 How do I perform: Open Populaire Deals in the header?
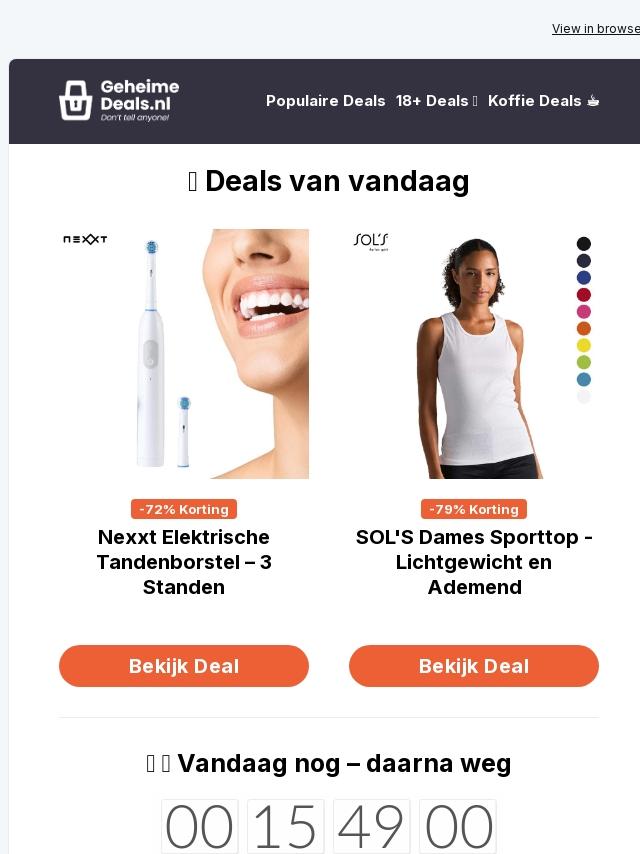(325, 101)
